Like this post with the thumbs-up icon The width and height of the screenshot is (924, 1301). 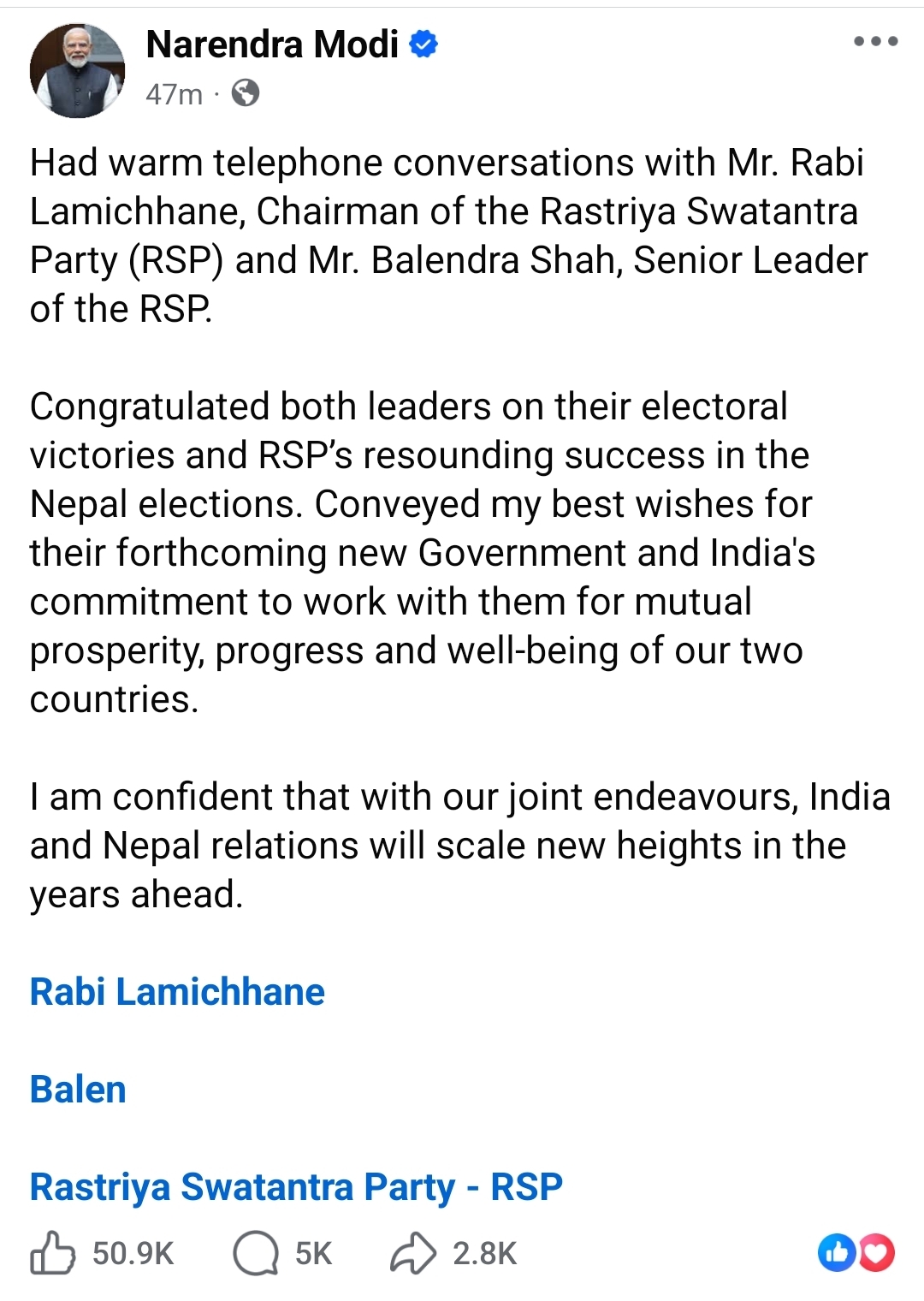(53, 1253)
